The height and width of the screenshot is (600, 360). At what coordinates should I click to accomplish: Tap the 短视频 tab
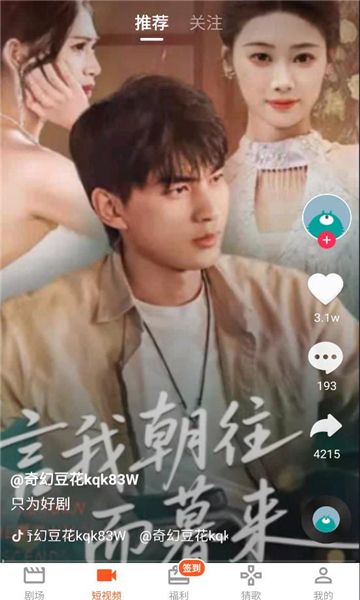pyautogui.click(x=107, y=583)
